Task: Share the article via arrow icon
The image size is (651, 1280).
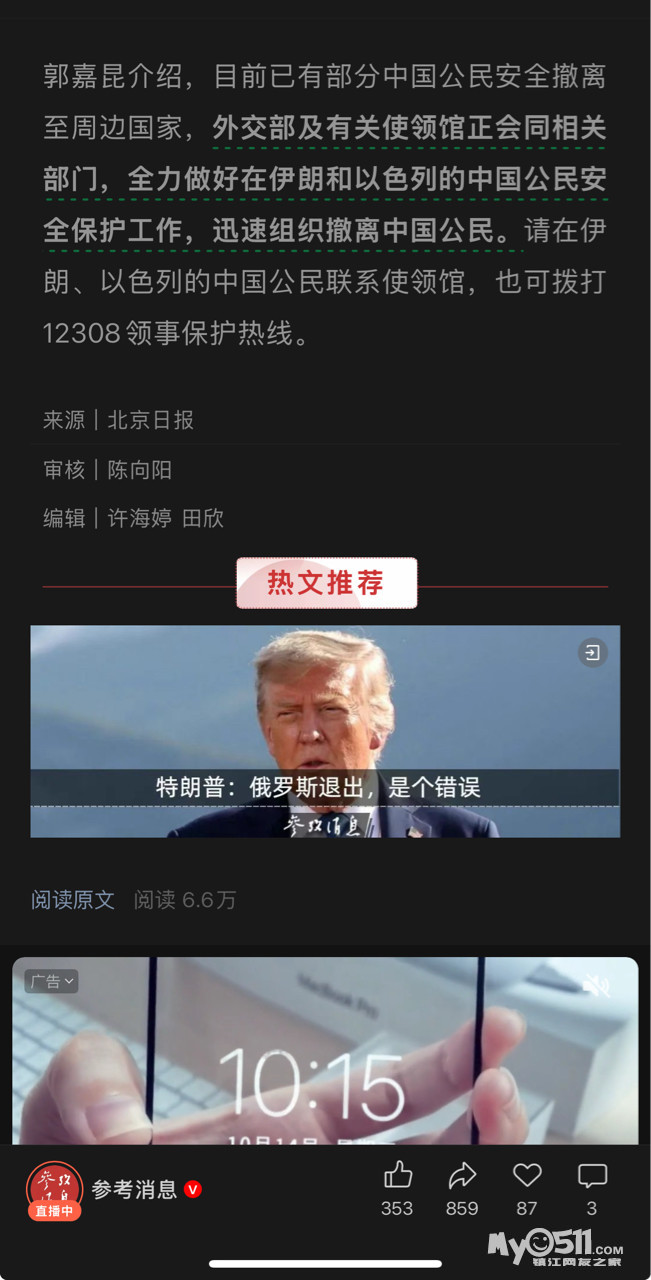Action: click(x=462, y=1176)
